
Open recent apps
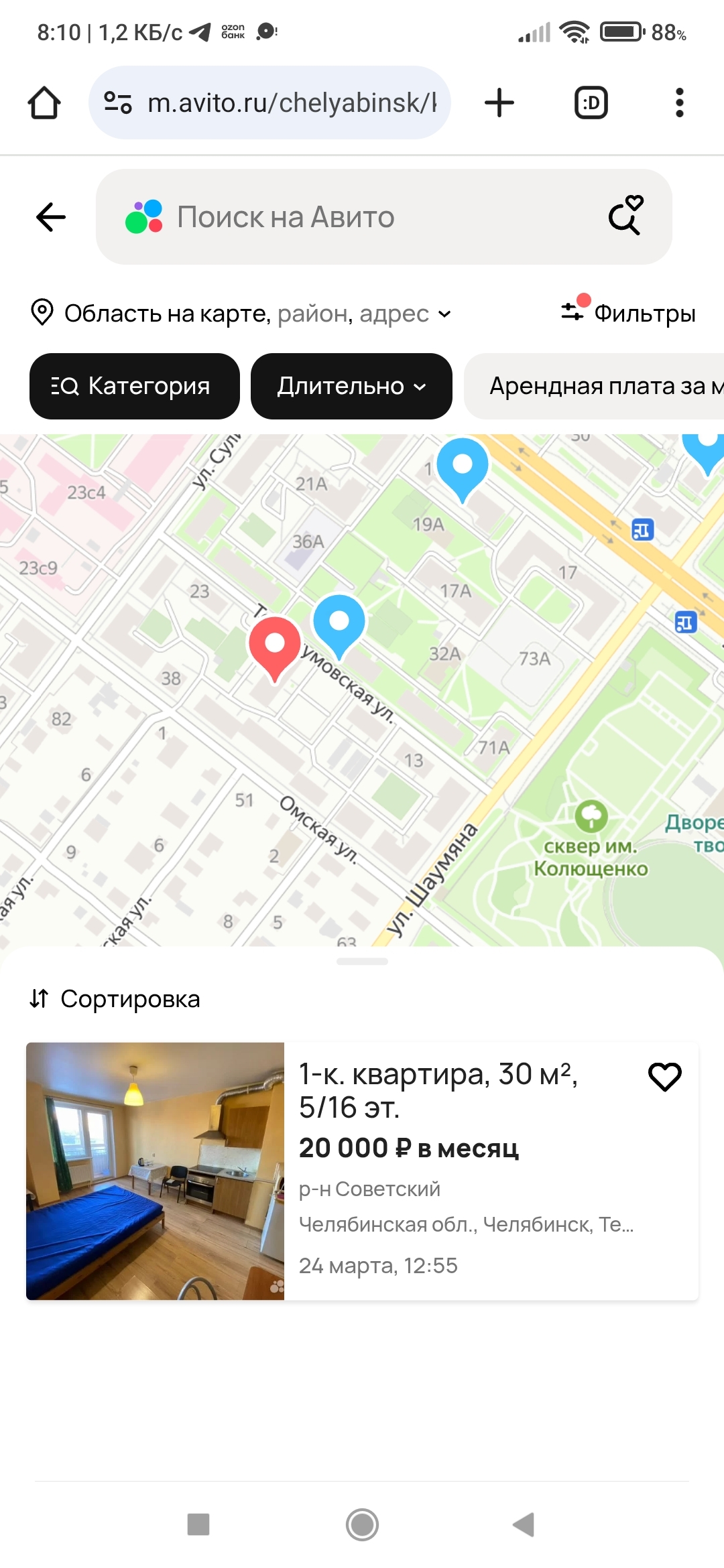(x=198, y=1524)
